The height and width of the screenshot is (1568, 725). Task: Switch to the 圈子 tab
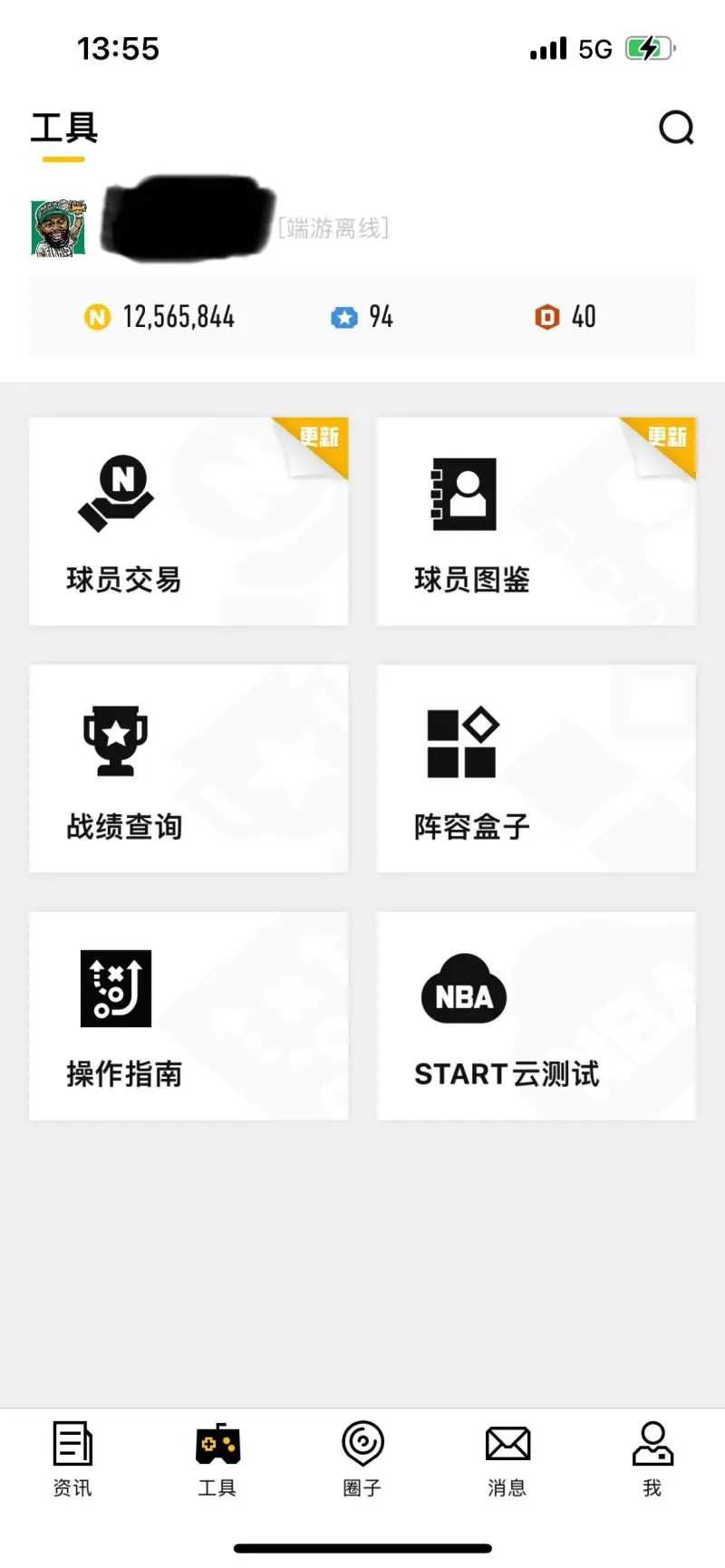pyautogui.click(x=362, y=1458)
